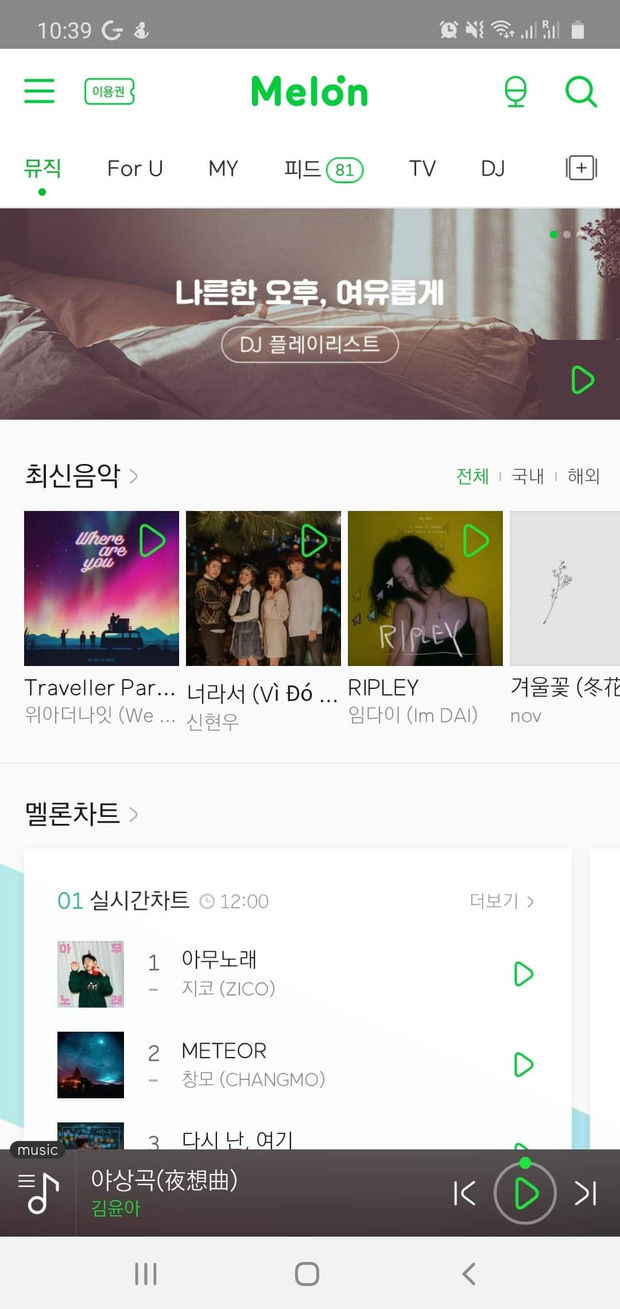The height and width of the screenshot is (1309, 620).
Task: Skip to next track in mini player
Action: (x=585, y=1193)
